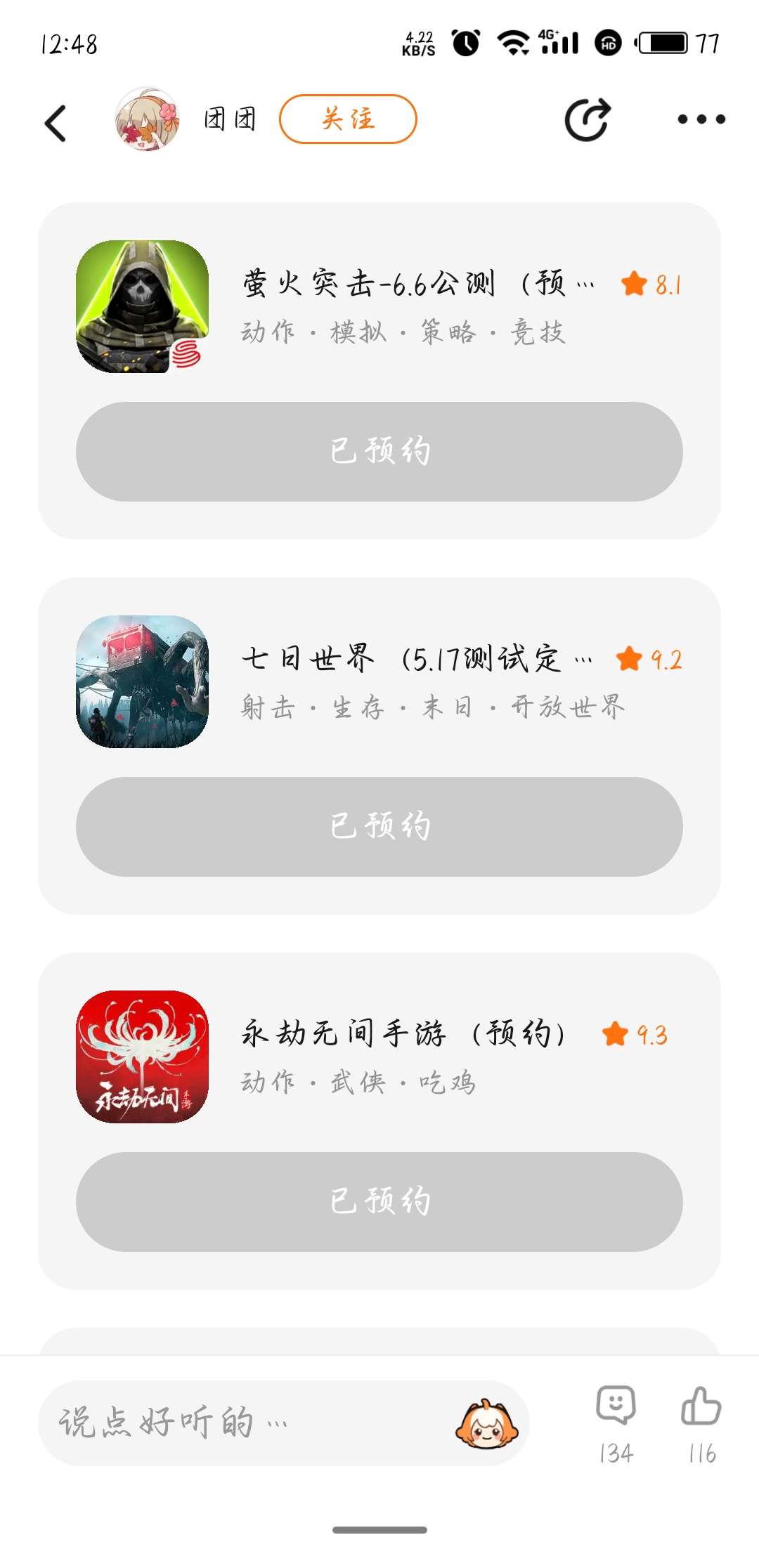Viewport: 759px width, 1568px height.
Task: Open the 七日世界 game card
Action: 379,681
